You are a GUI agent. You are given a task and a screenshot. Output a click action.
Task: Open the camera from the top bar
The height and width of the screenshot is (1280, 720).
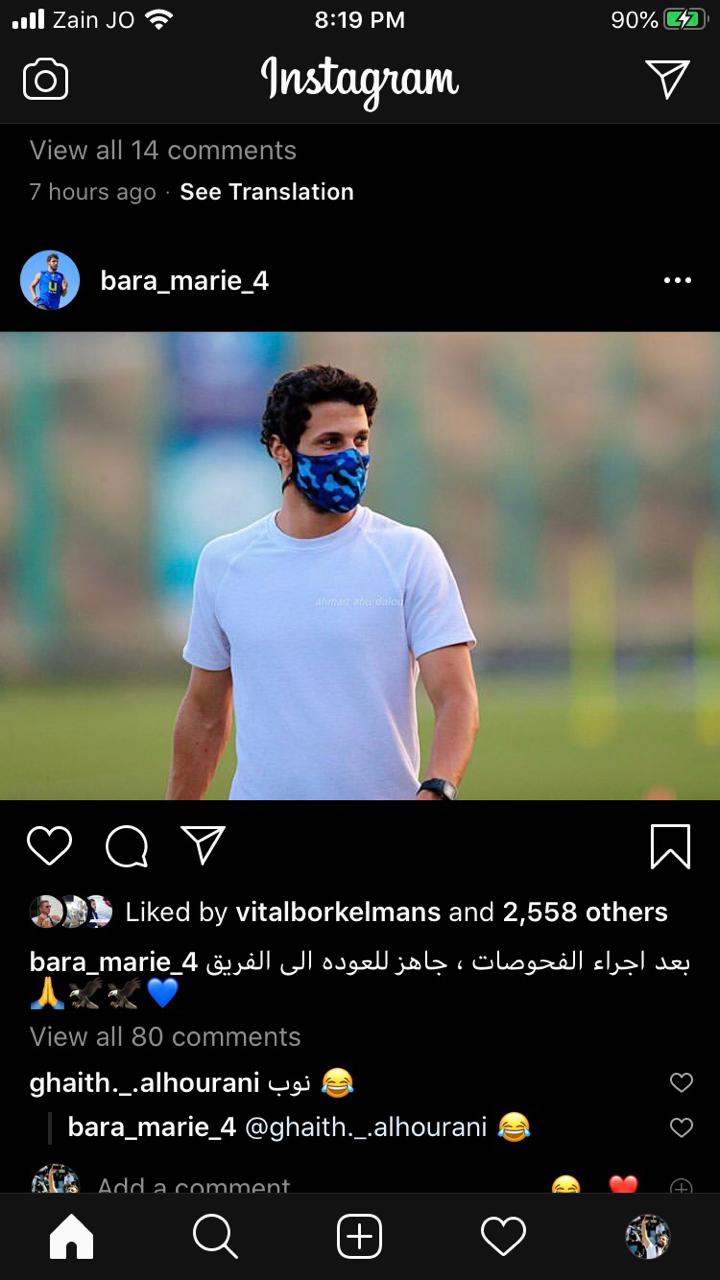[46, 80]
